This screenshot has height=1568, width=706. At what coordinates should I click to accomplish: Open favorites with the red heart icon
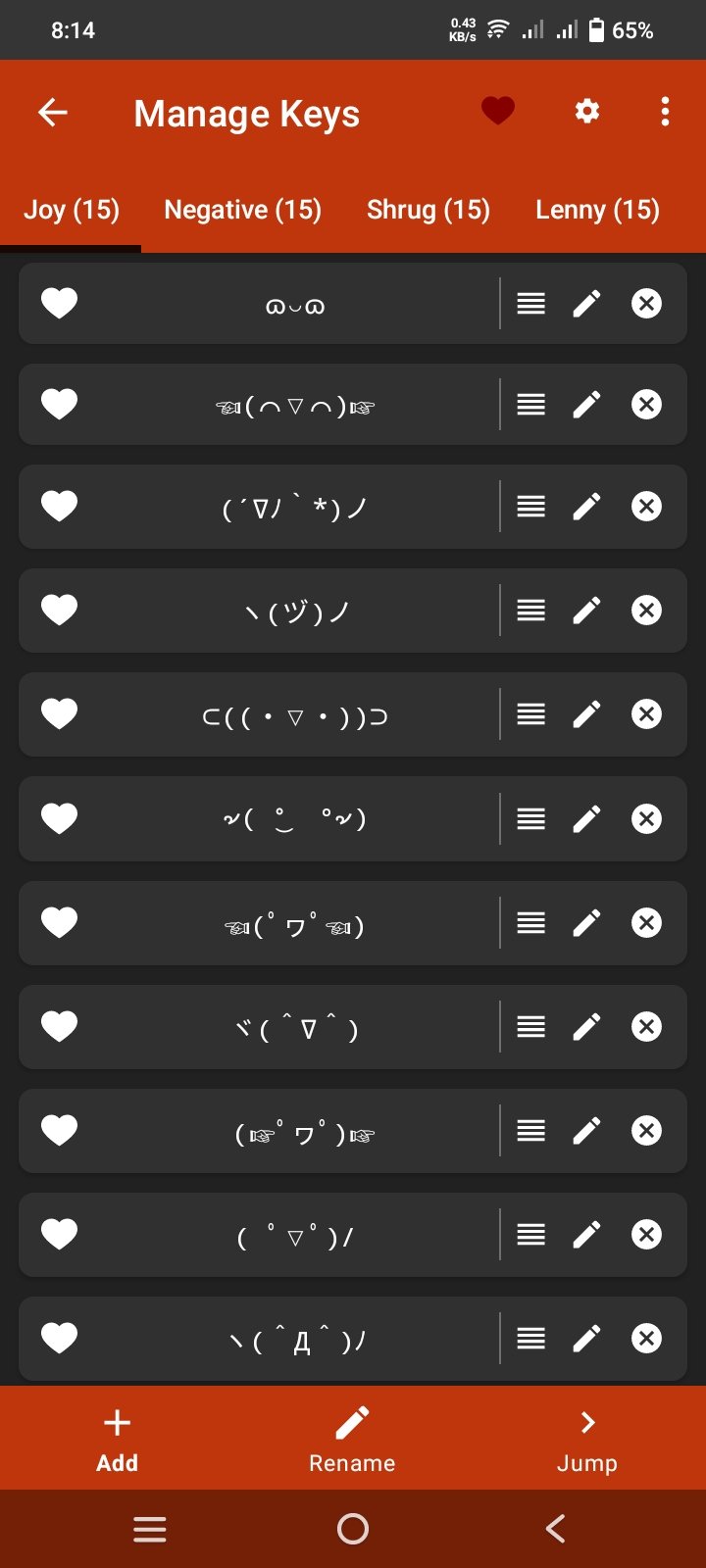click(498, 112)
